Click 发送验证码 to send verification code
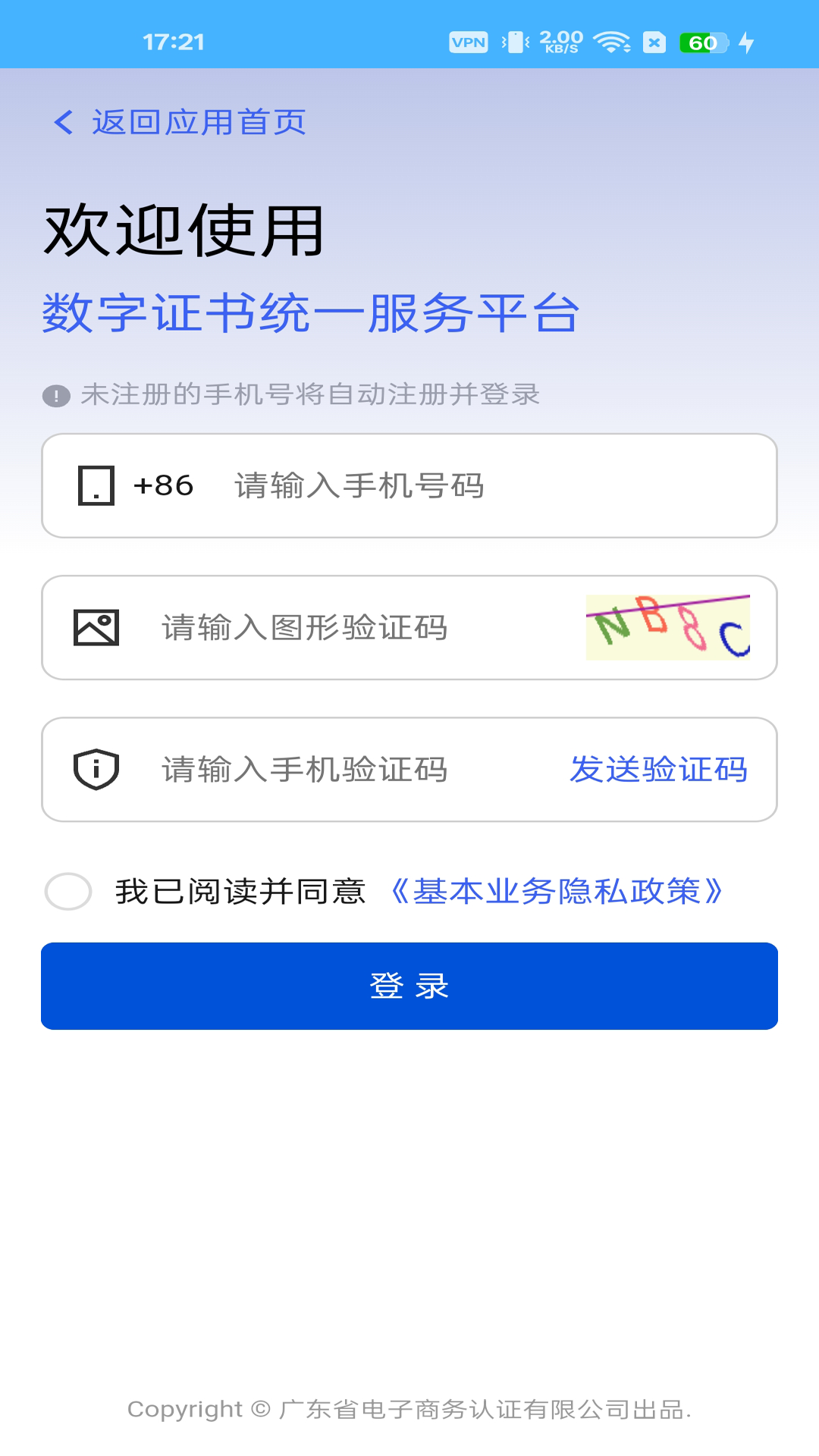The width and height of the screenshot is (819, 1456). click(x=660, y=769)
